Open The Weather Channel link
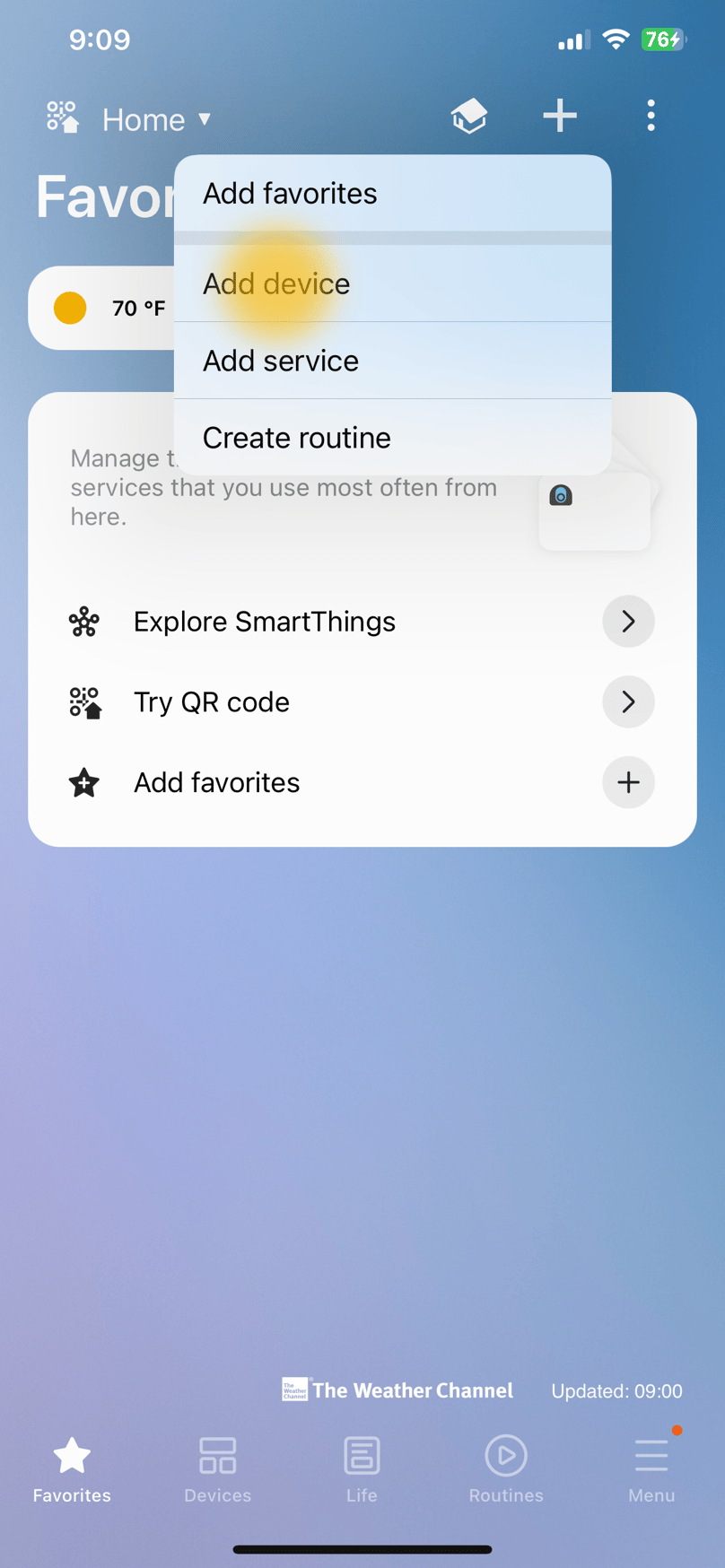 397,1389
